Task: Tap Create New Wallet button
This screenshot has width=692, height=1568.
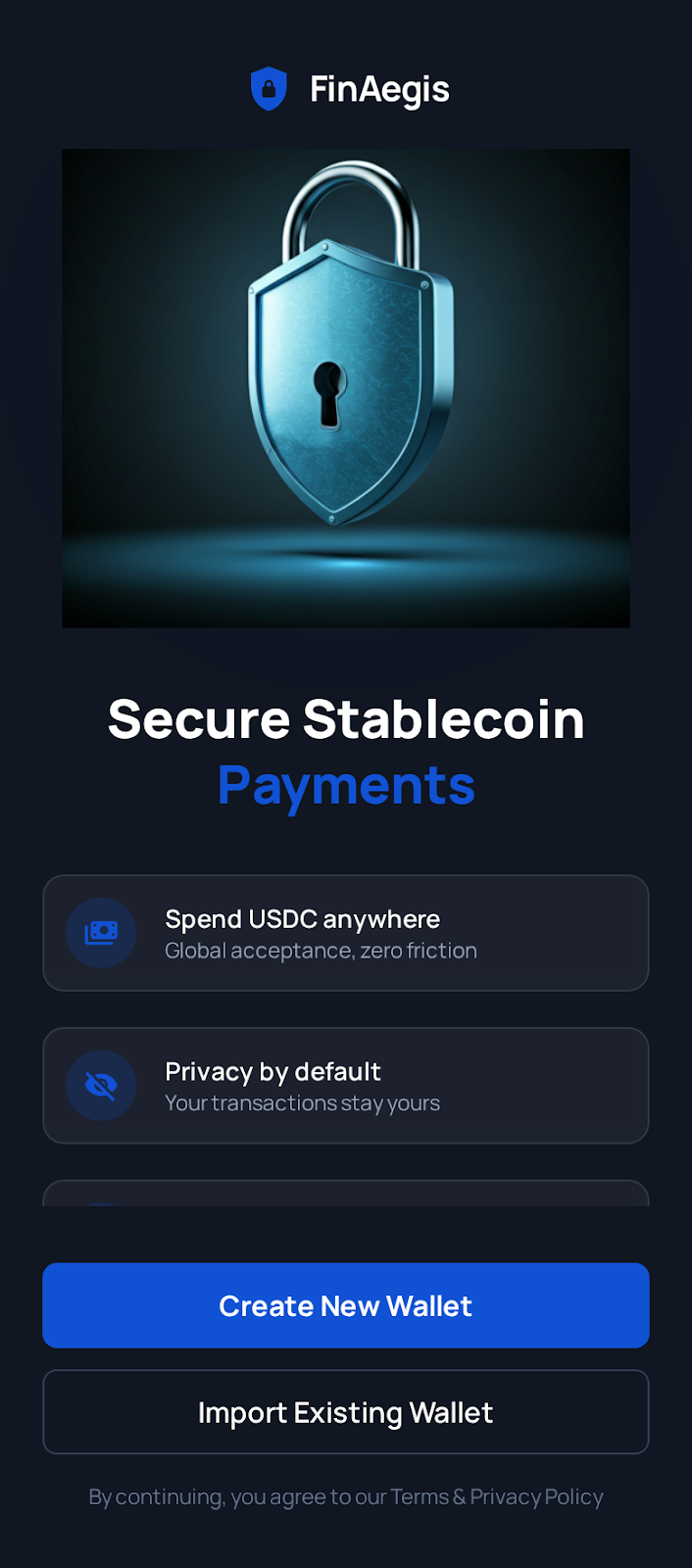Action: (x=345, y=1305)
